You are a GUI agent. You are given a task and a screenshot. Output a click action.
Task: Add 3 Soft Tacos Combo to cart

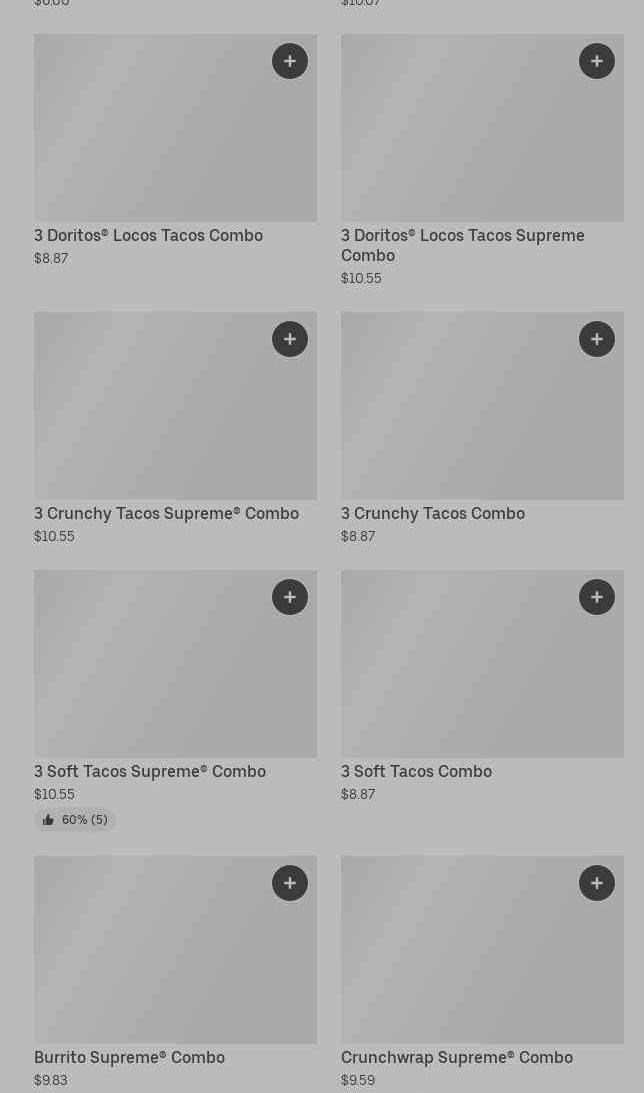(x=597, y=597)
